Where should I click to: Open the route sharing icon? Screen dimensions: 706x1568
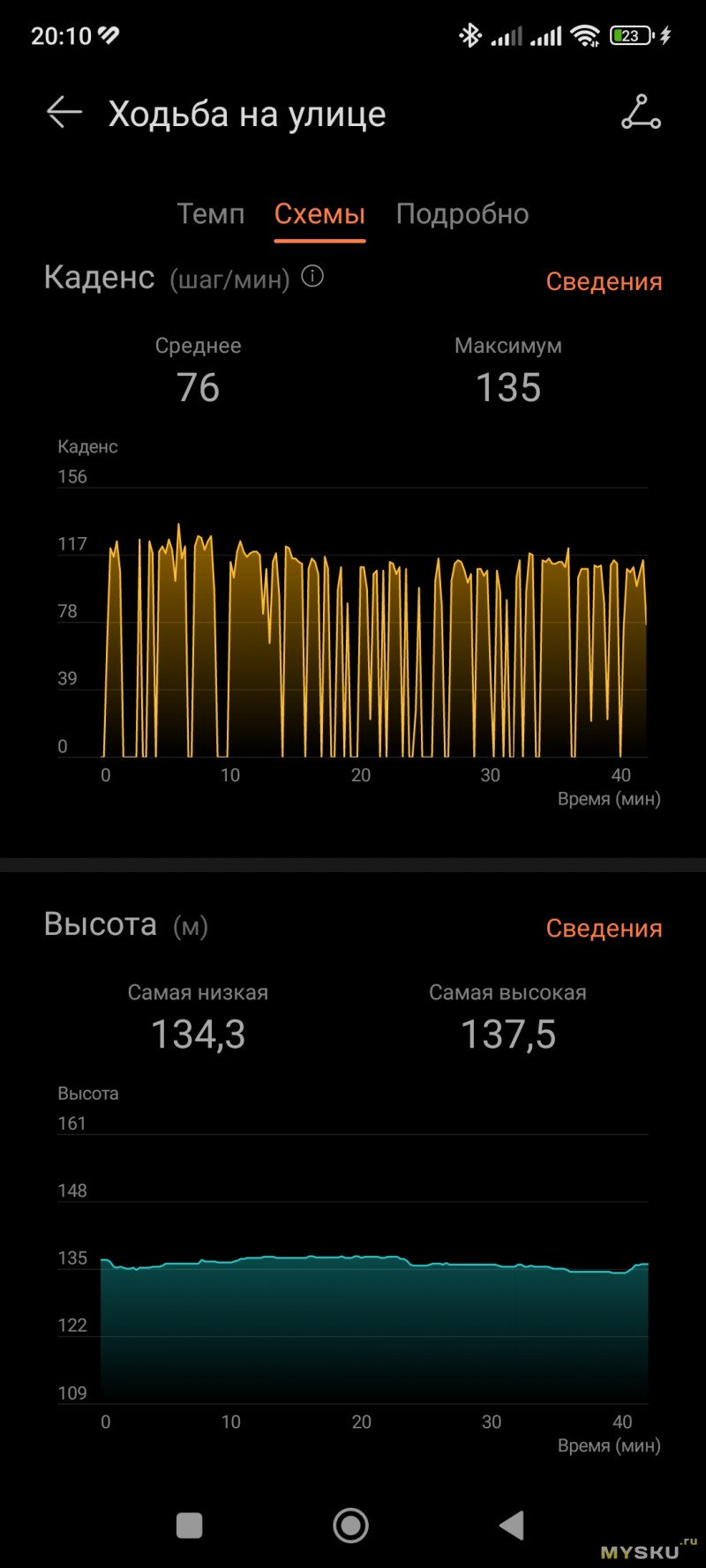coord(641,113)
